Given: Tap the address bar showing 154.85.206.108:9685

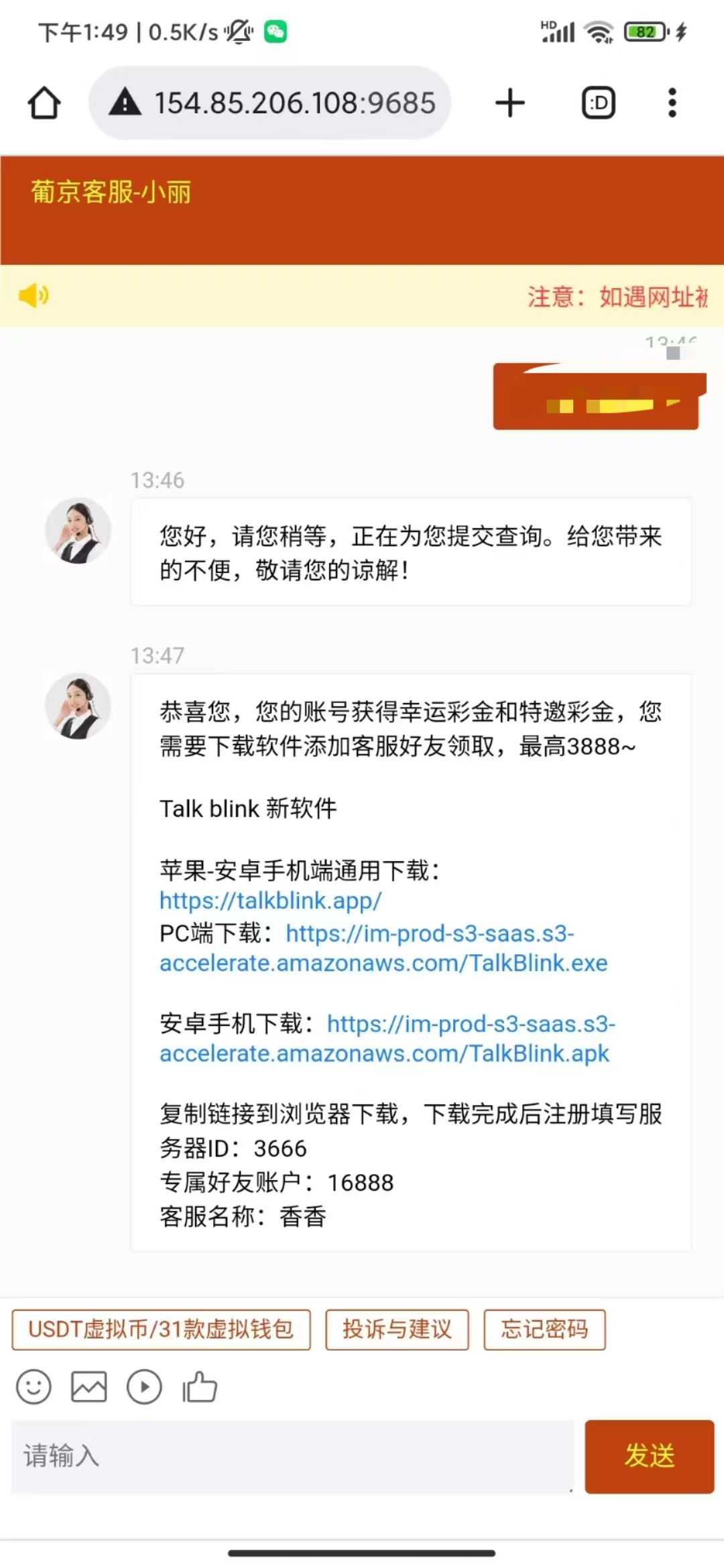Looking at the screenshot, I should (x=270, y=103).
